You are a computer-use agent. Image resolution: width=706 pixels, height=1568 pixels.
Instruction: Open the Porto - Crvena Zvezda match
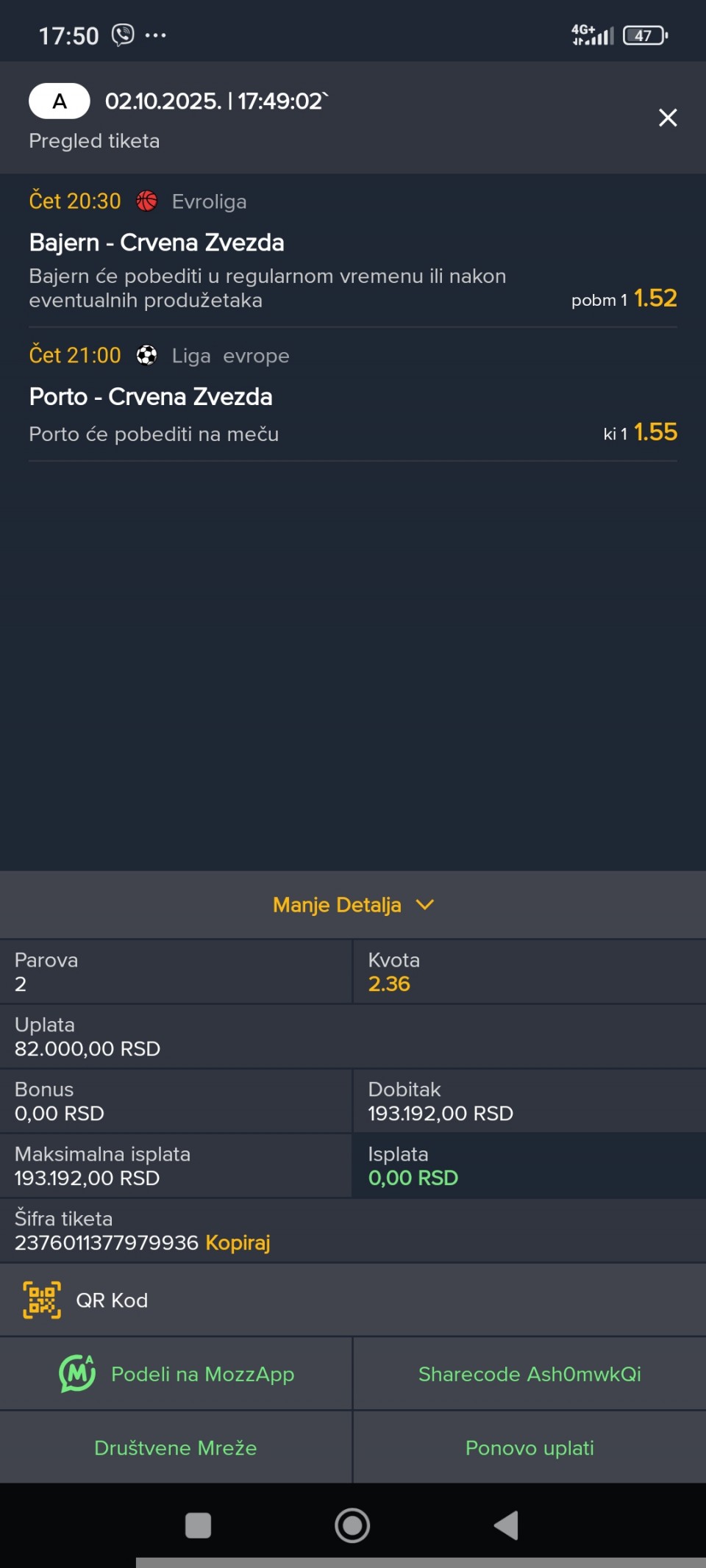click(x=151, y=397)
